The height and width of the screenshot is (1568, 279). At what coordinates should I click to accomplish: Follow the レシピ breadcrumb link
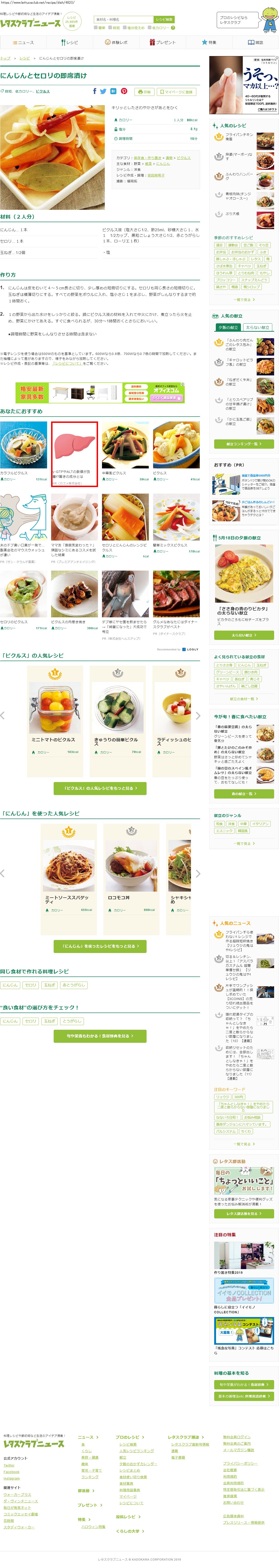tap(24, 58)
